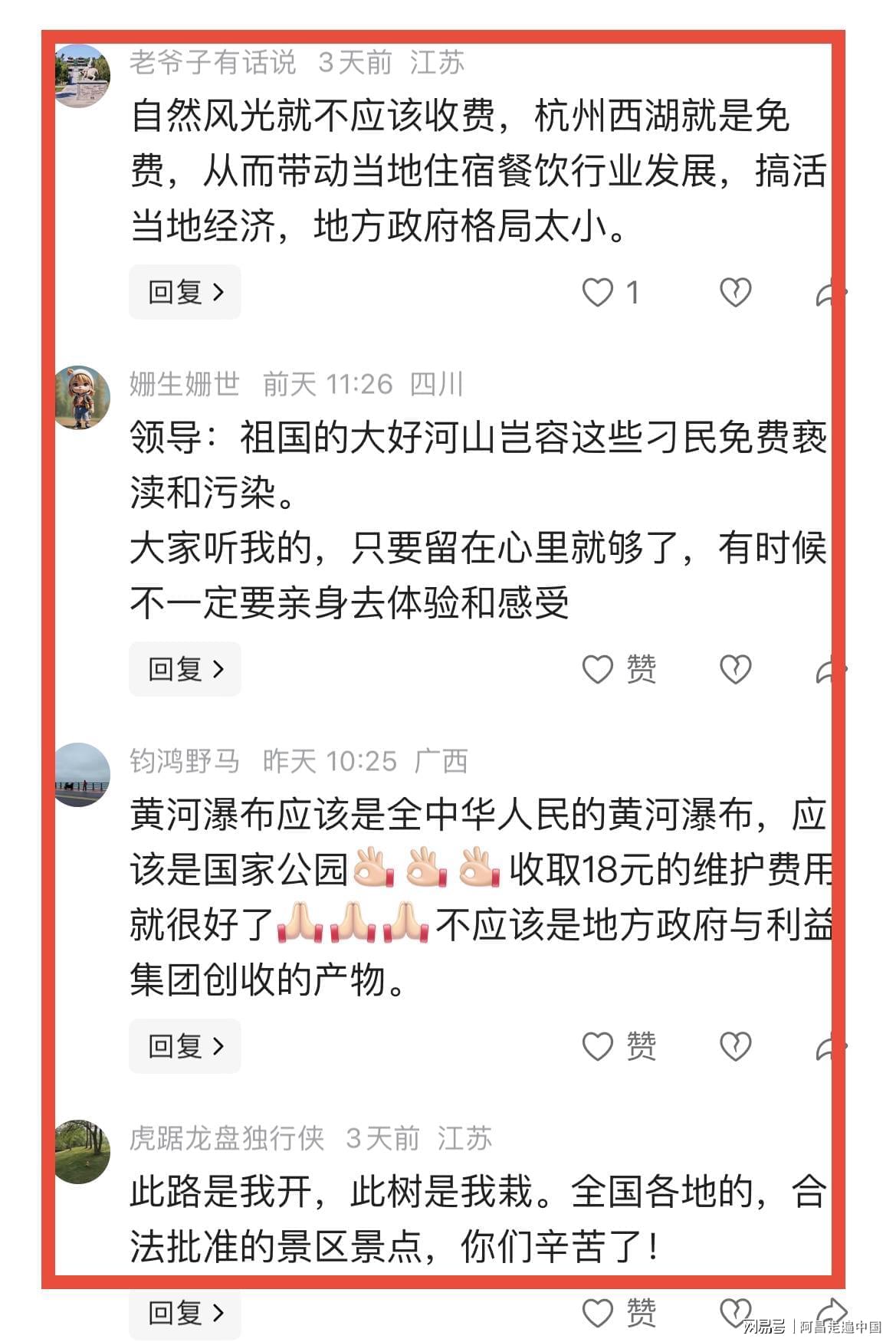Reply to 钧鸿野马's comment
Viewport: 896px width, 1342px height.
pos(185,1046)
